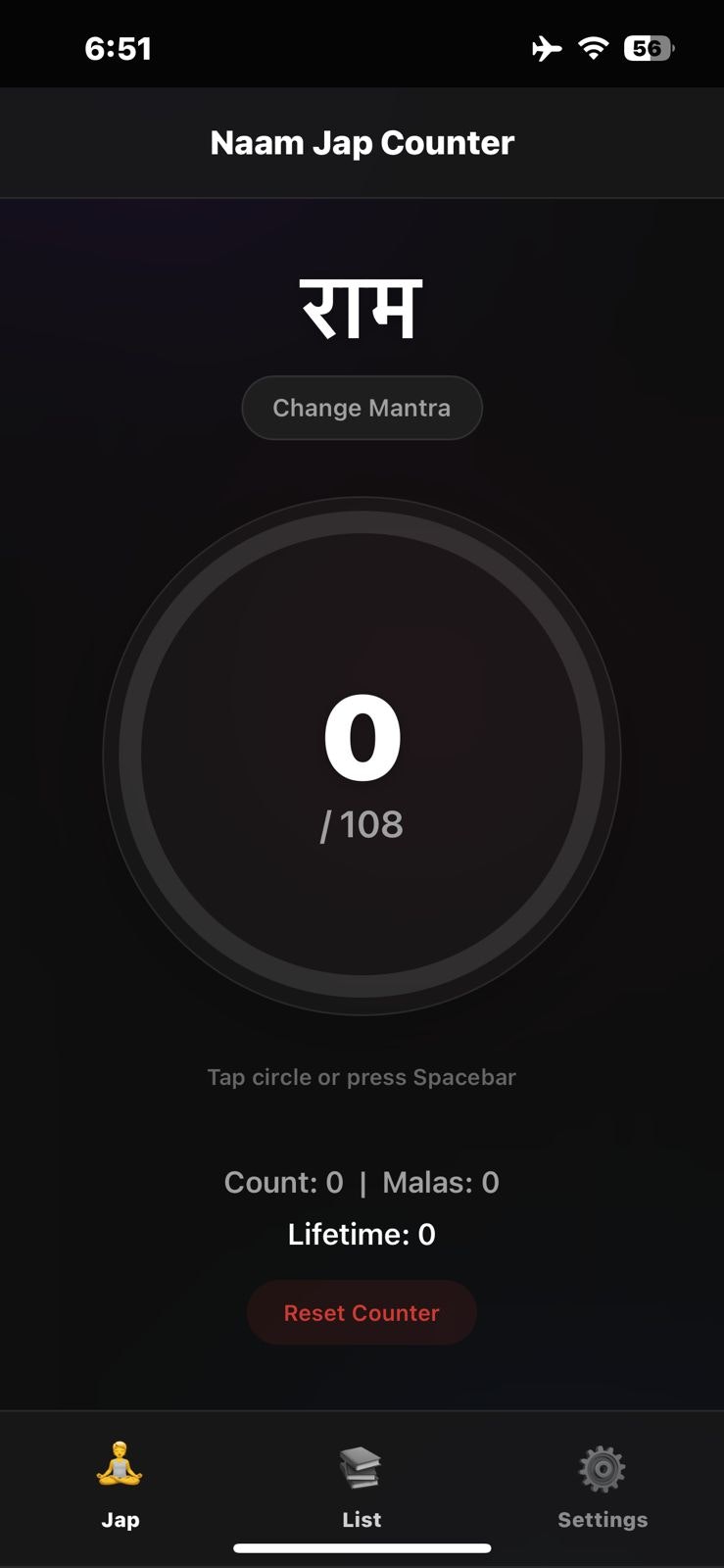Tap the Settings gear icon

(x=602, y=1469)
